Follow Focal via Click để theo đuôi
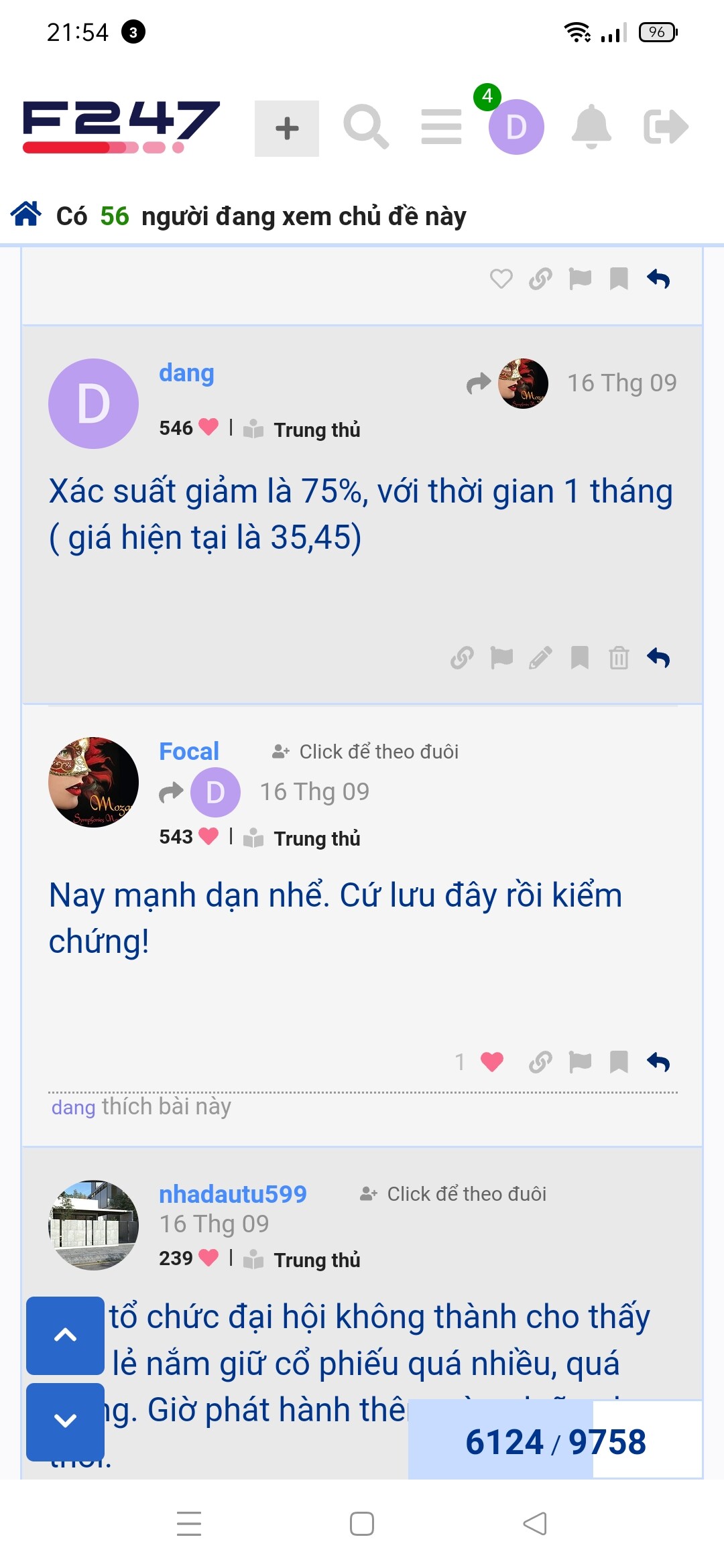This screenshot has width=724, height=1568. point(365,752)
